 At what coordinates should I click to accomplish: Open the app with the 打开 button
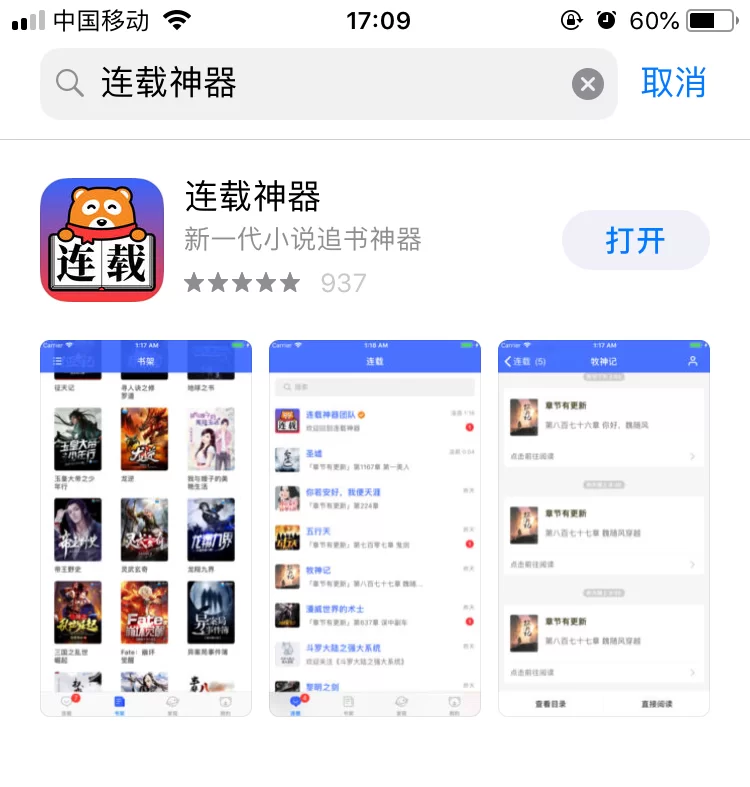pos(635,241)
